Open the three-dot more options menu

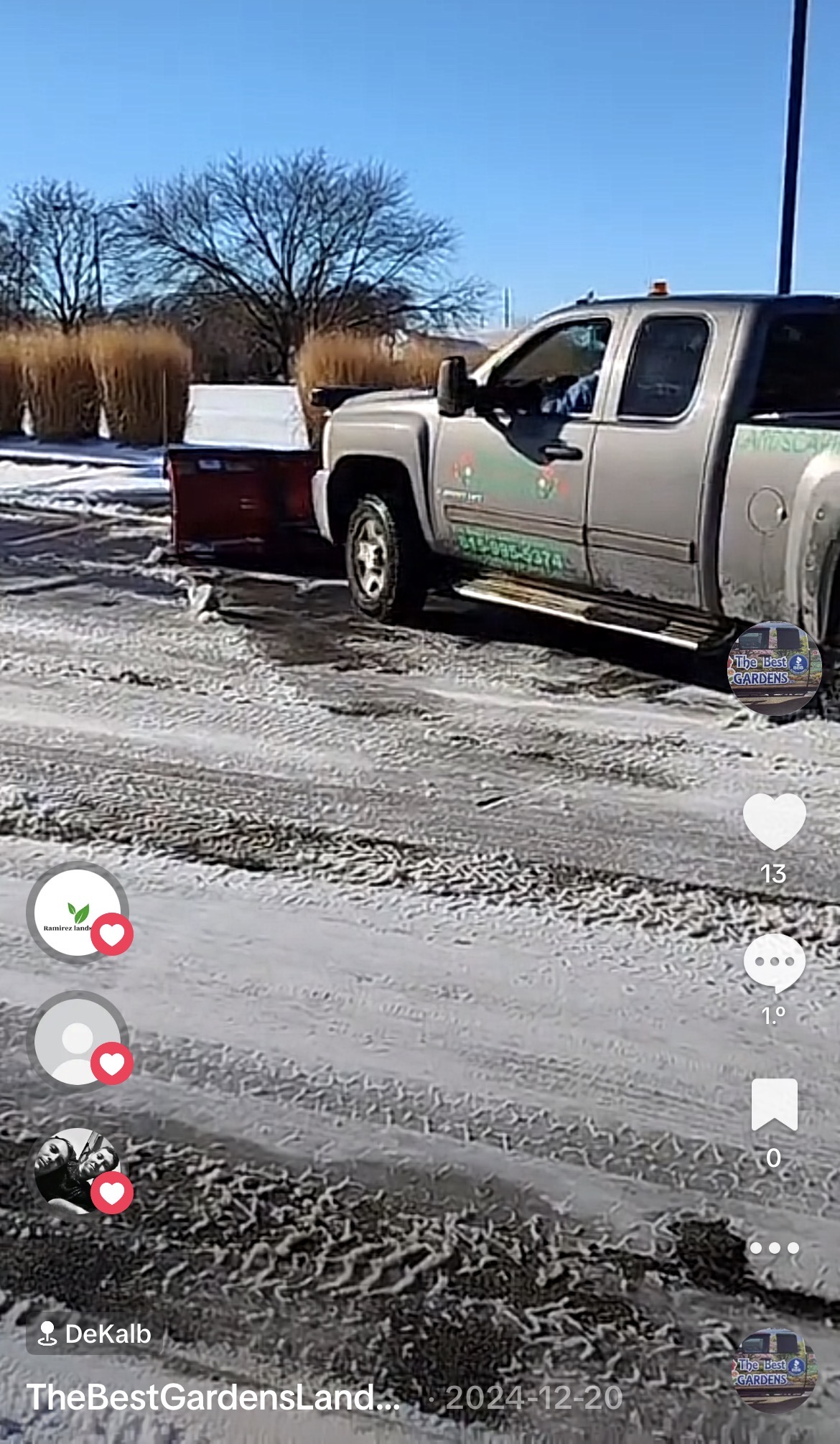tap(774, 1248)
